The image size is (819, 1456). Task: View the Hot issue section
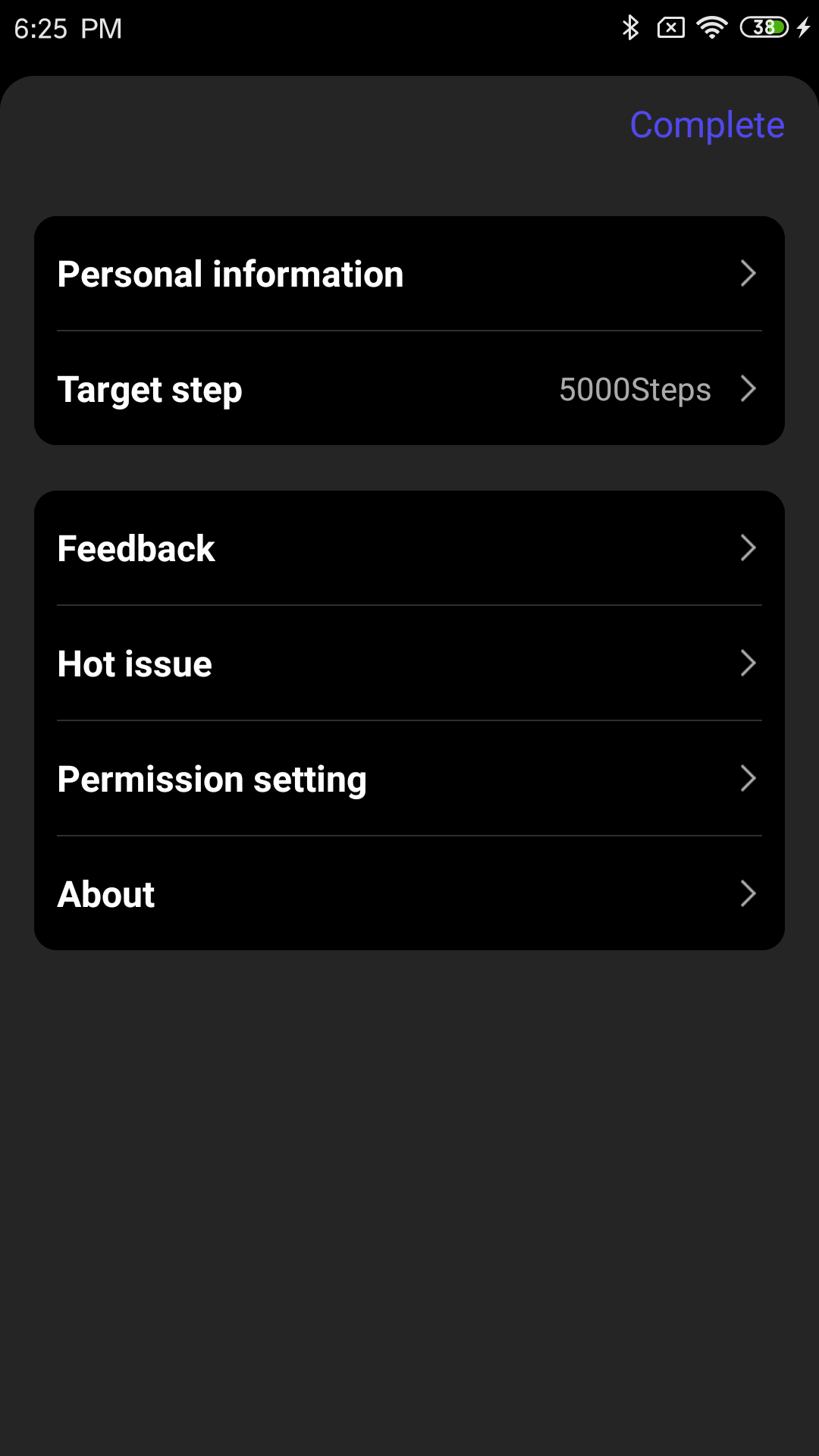tap(409, 664)
